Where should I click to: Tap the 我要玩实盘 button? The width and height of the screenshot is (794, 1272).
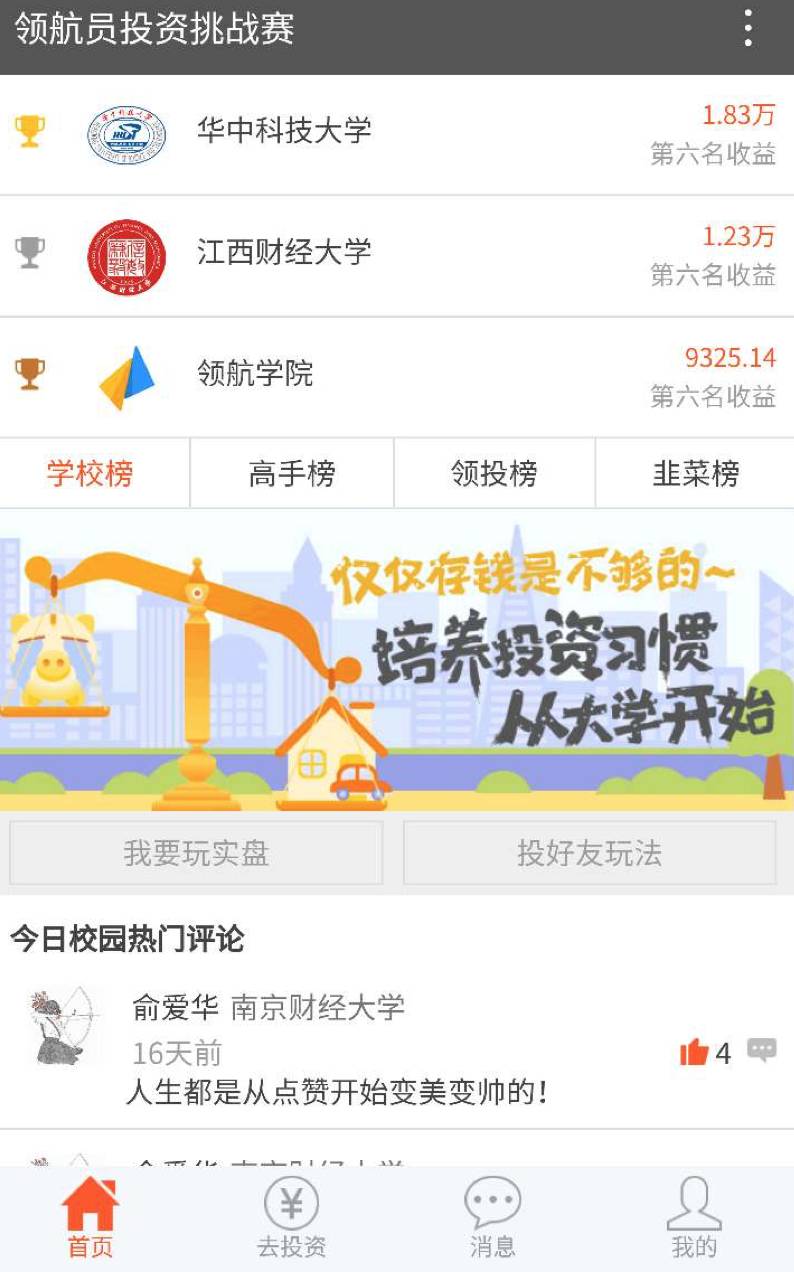(x=196, y=853)
